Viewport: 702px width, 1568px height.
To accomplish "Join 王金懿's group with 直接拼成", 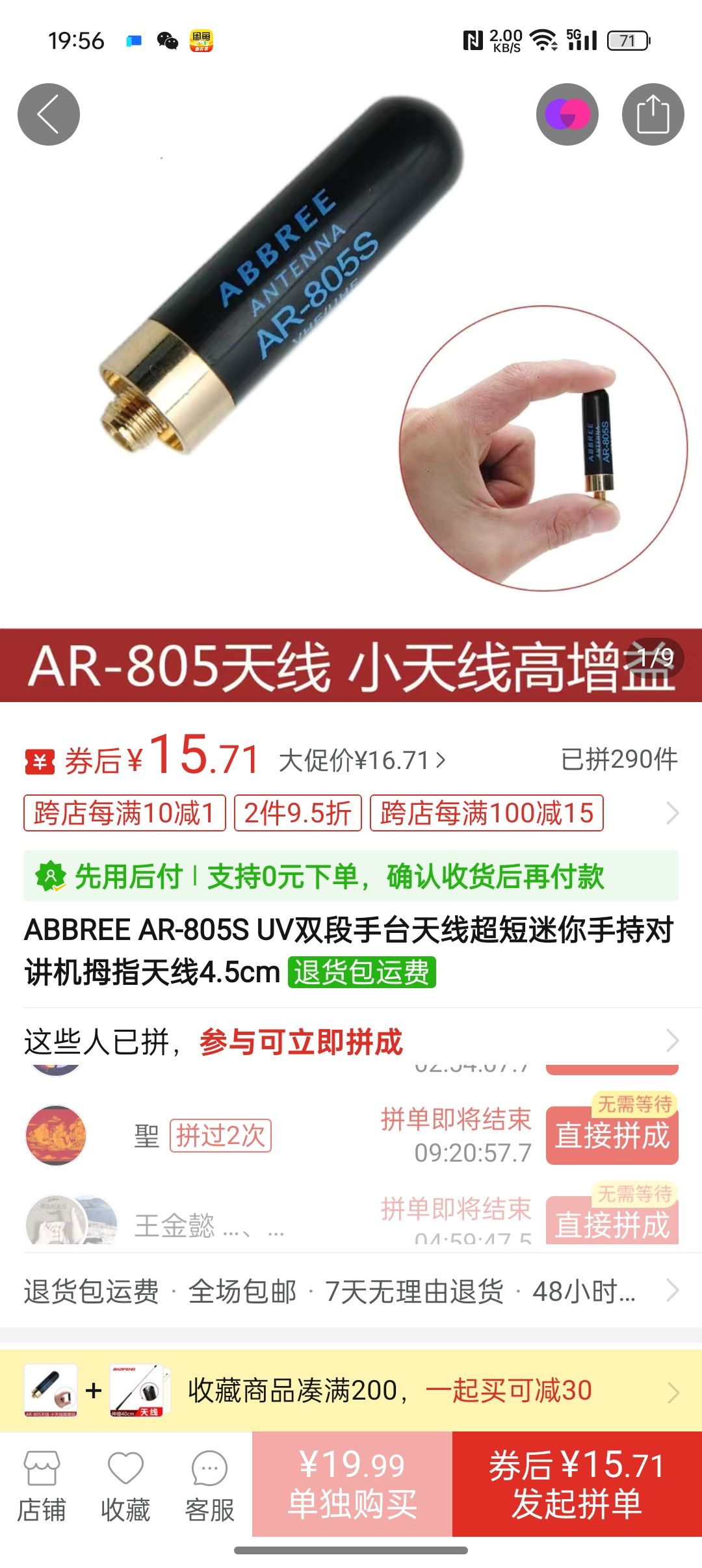I will click(x=612, y=1223).
